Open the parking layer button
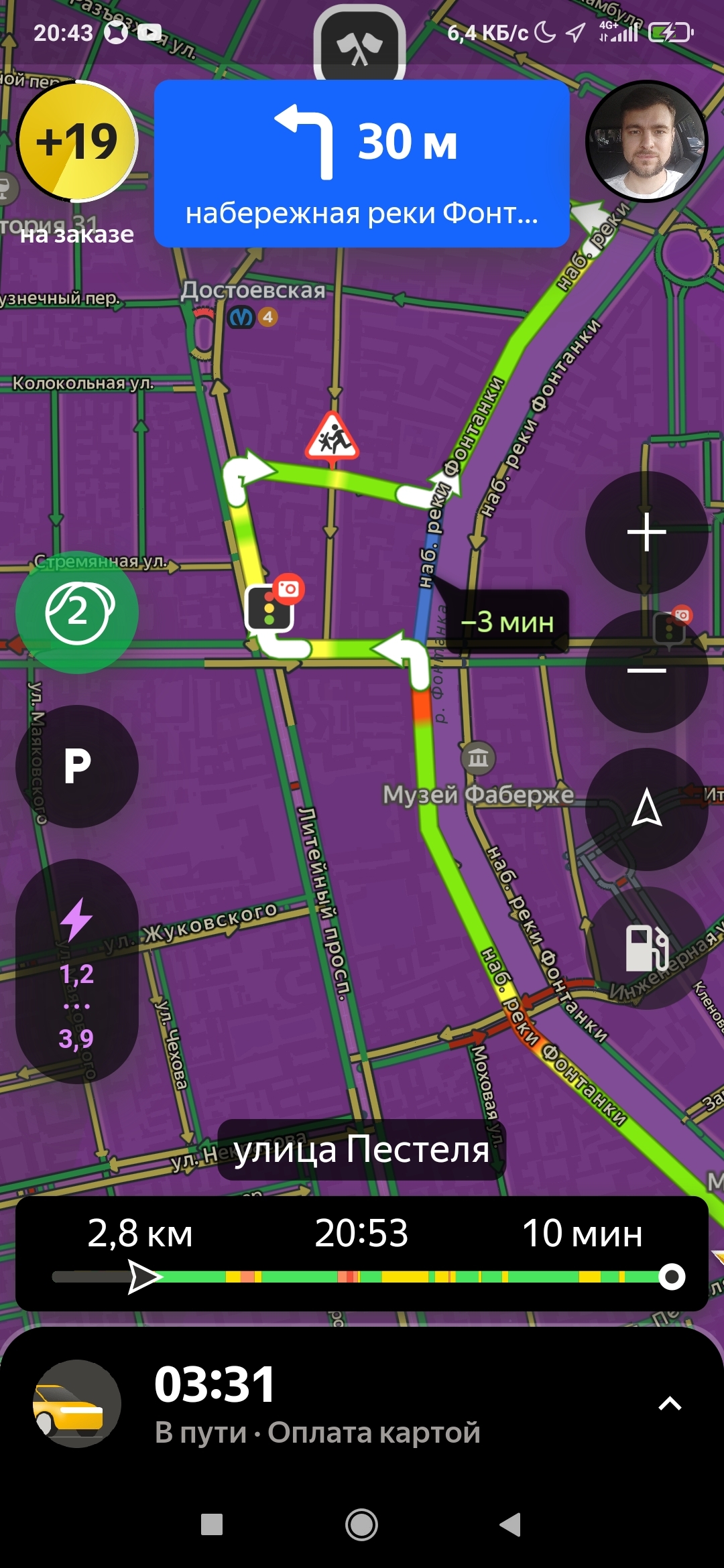Viewport: 724px width, 1568px height. (77, 766)
